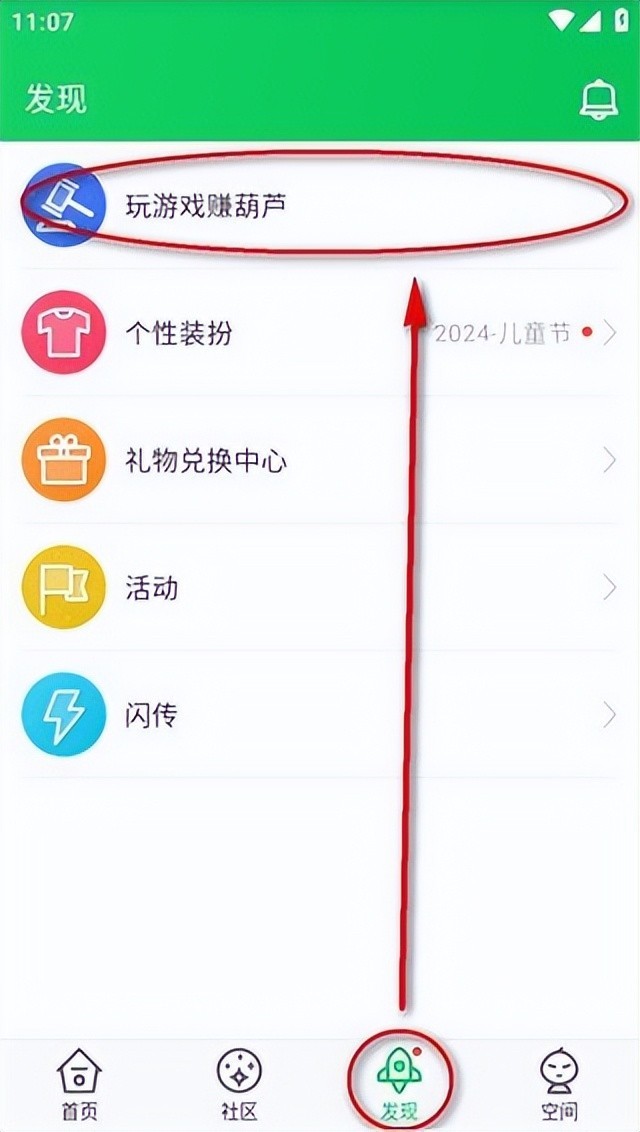Screen dimensions: 640x1132
Task: Open the notifications bell
Action: pos(598,99)
